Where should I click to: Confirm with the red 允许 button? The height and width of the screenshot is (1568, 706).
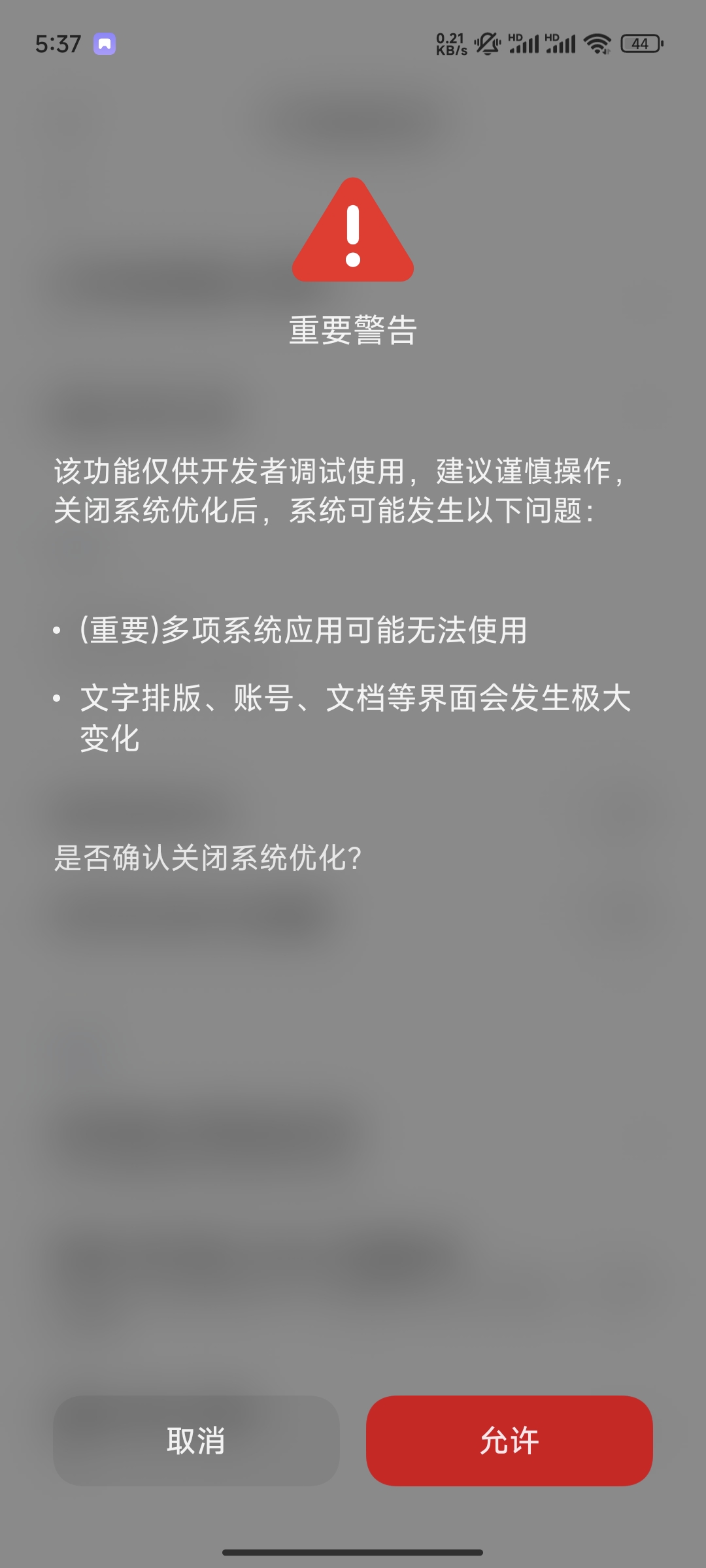click(509, 1441)
